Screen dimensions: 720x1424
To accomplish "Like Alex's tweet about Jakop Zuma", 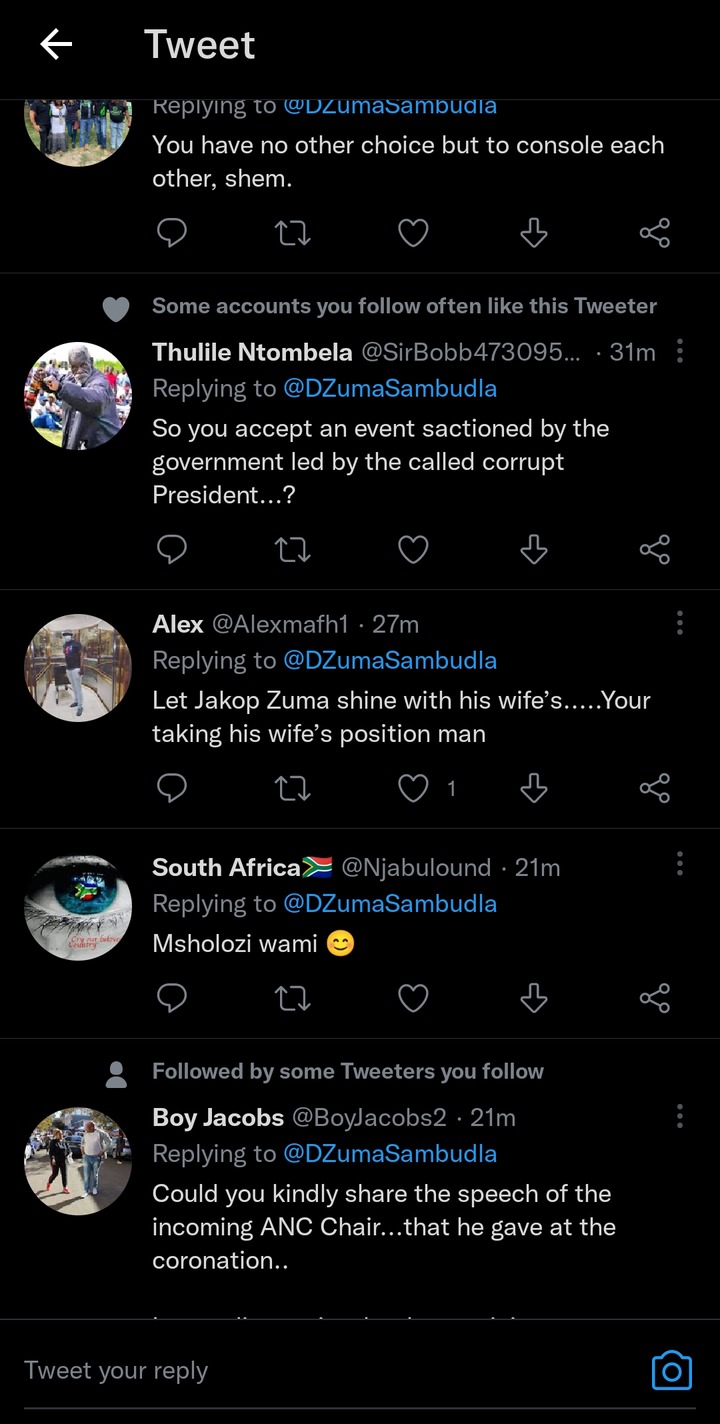I will pos(413,789).
